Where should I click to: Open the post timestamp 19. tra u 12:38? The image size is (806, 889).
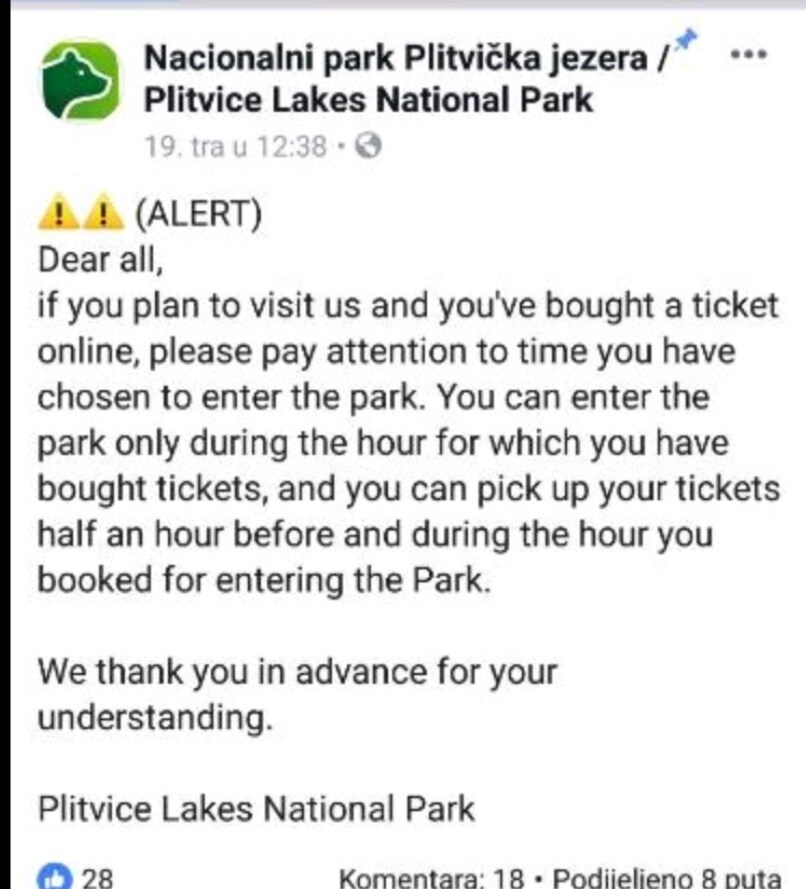coord(236,147)
